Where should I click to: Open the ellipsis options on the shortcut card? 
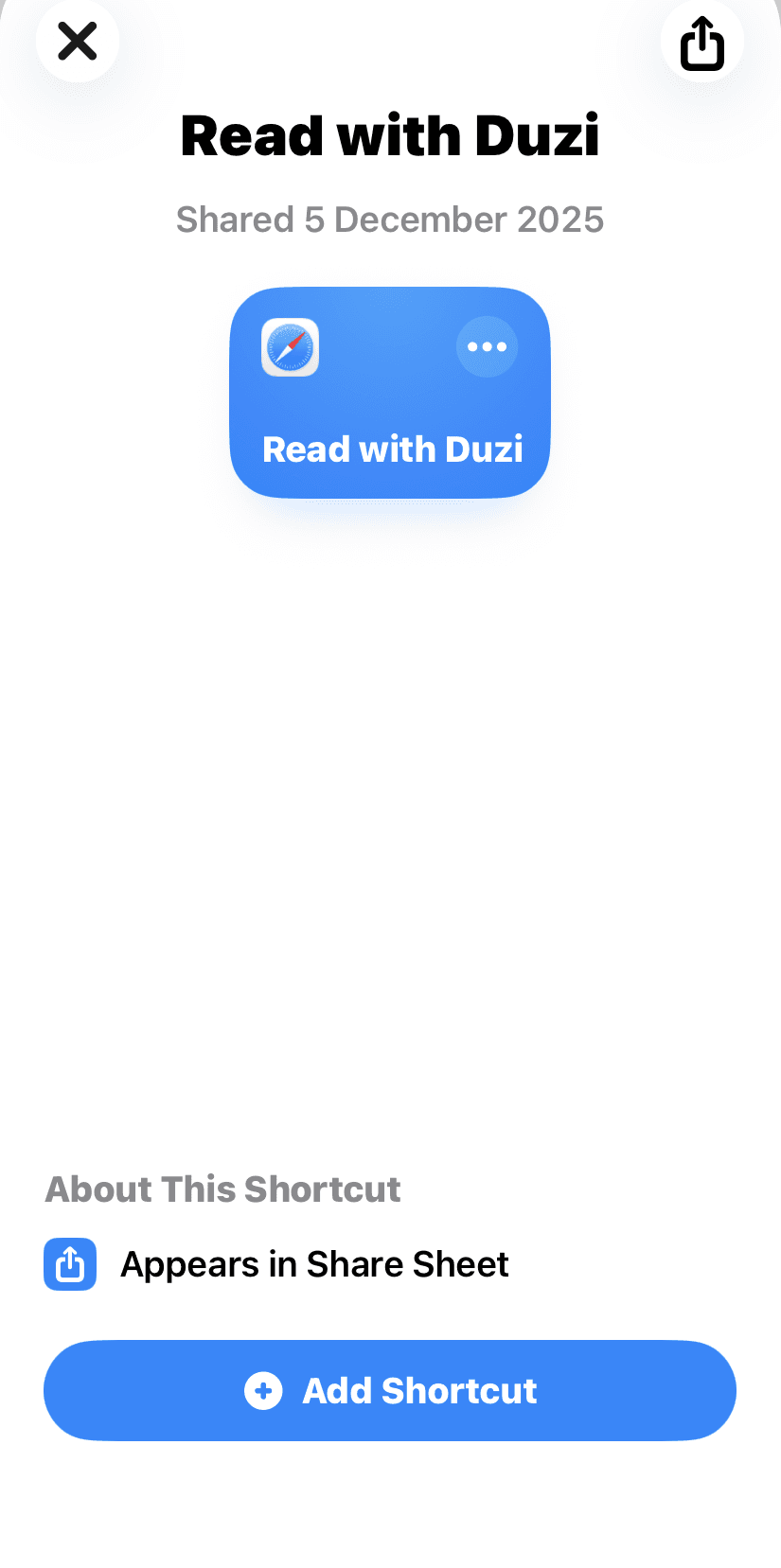point(487,346)
